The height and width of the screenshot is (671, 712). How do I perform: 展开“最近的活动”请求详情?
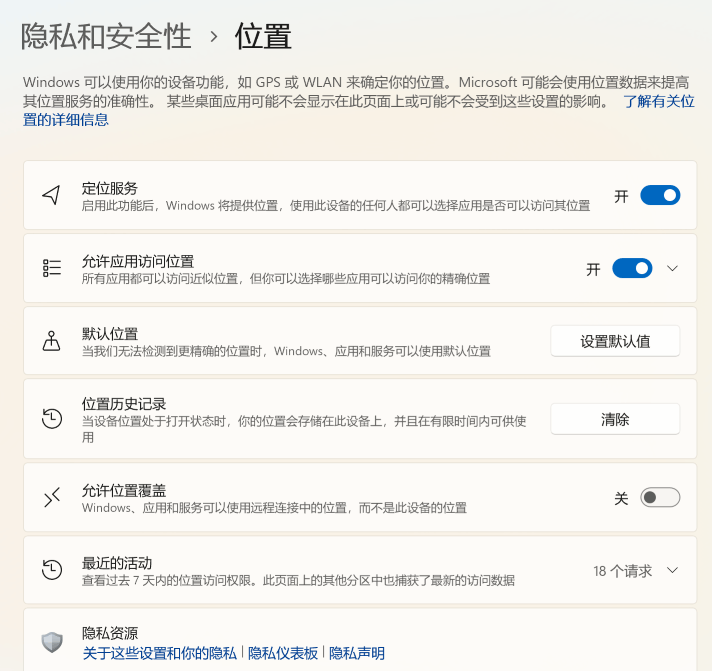tap(672, 570)
